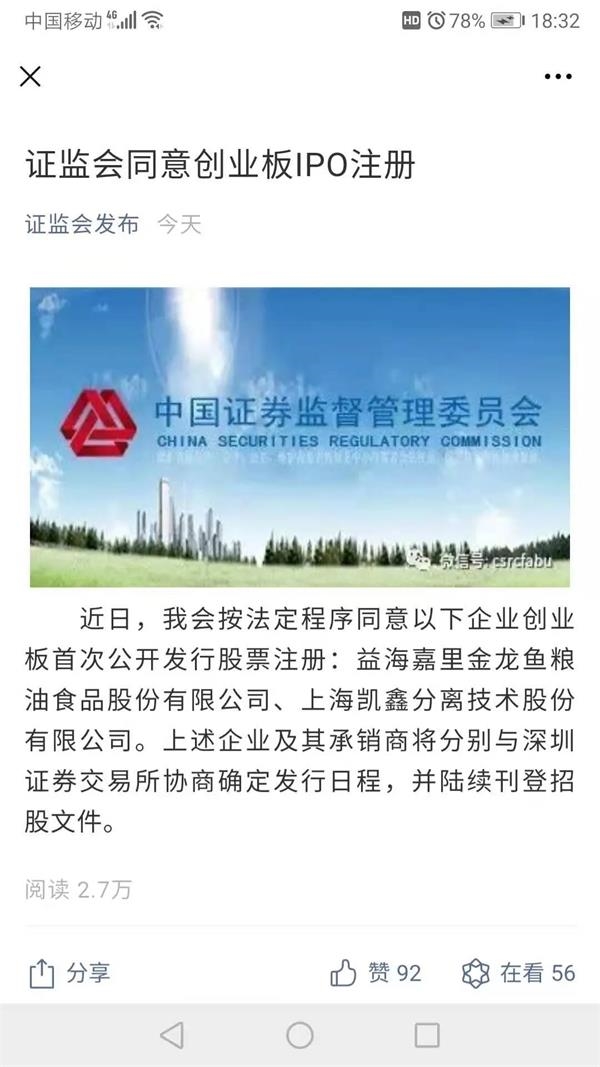Open the CSRC banner image
Image resolution: width=600 pixels, height=1067 pixels.
[x=300, y=437]
